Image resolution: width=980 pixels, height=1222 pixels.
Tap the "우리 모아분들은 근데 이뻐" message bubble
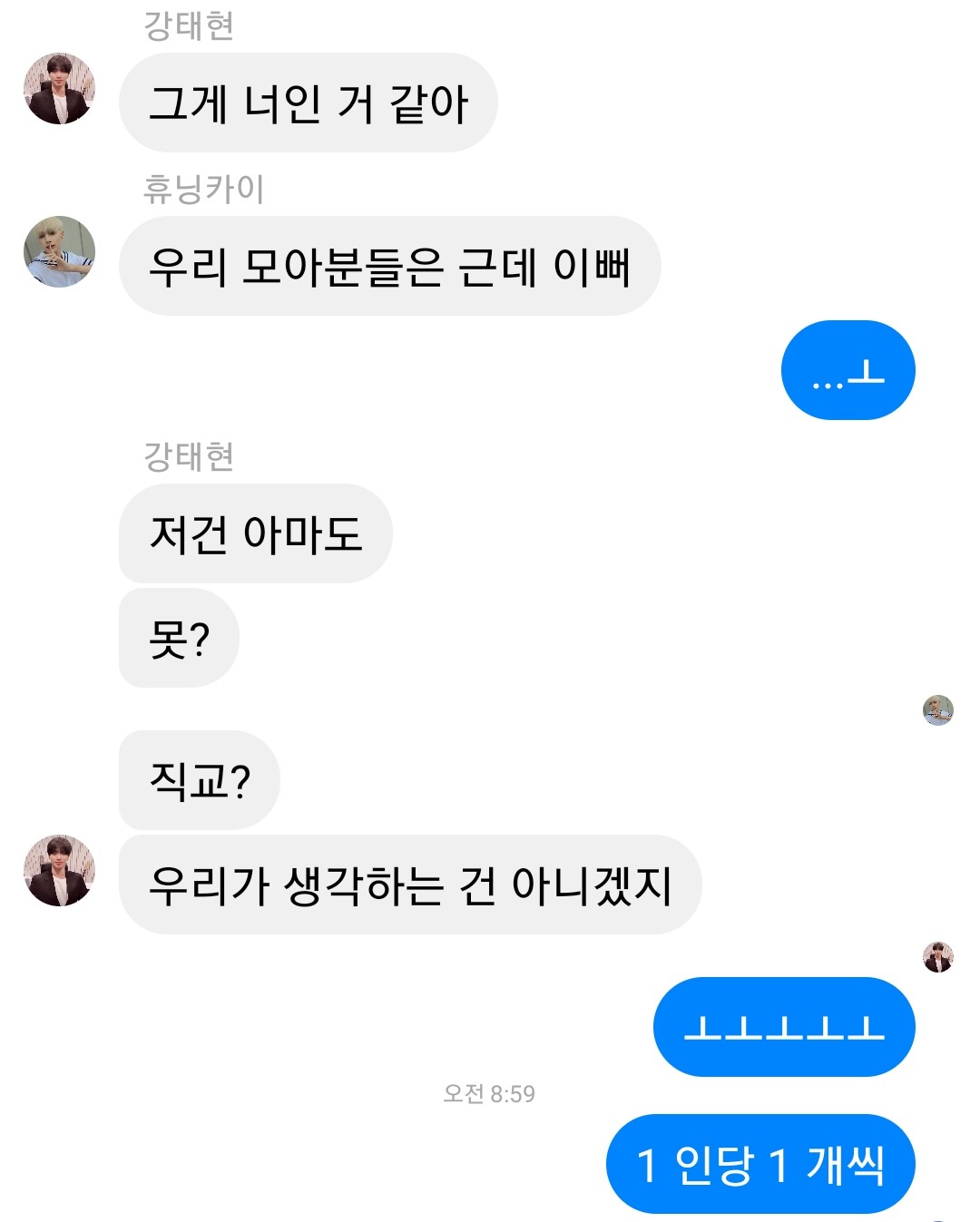point(389,267)
